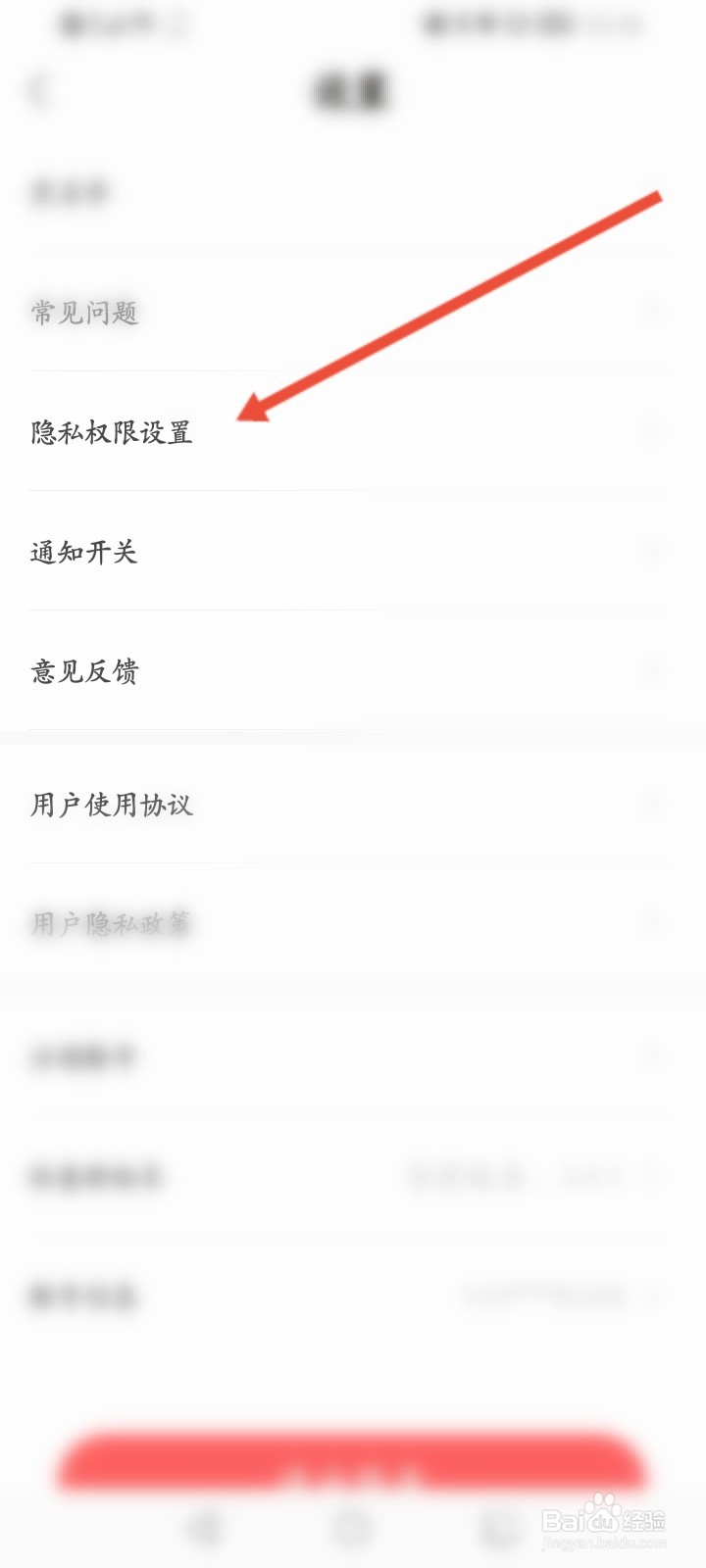Tap the red logout button at the bottom
The image size is (706, 1568).
[353, 1464]
